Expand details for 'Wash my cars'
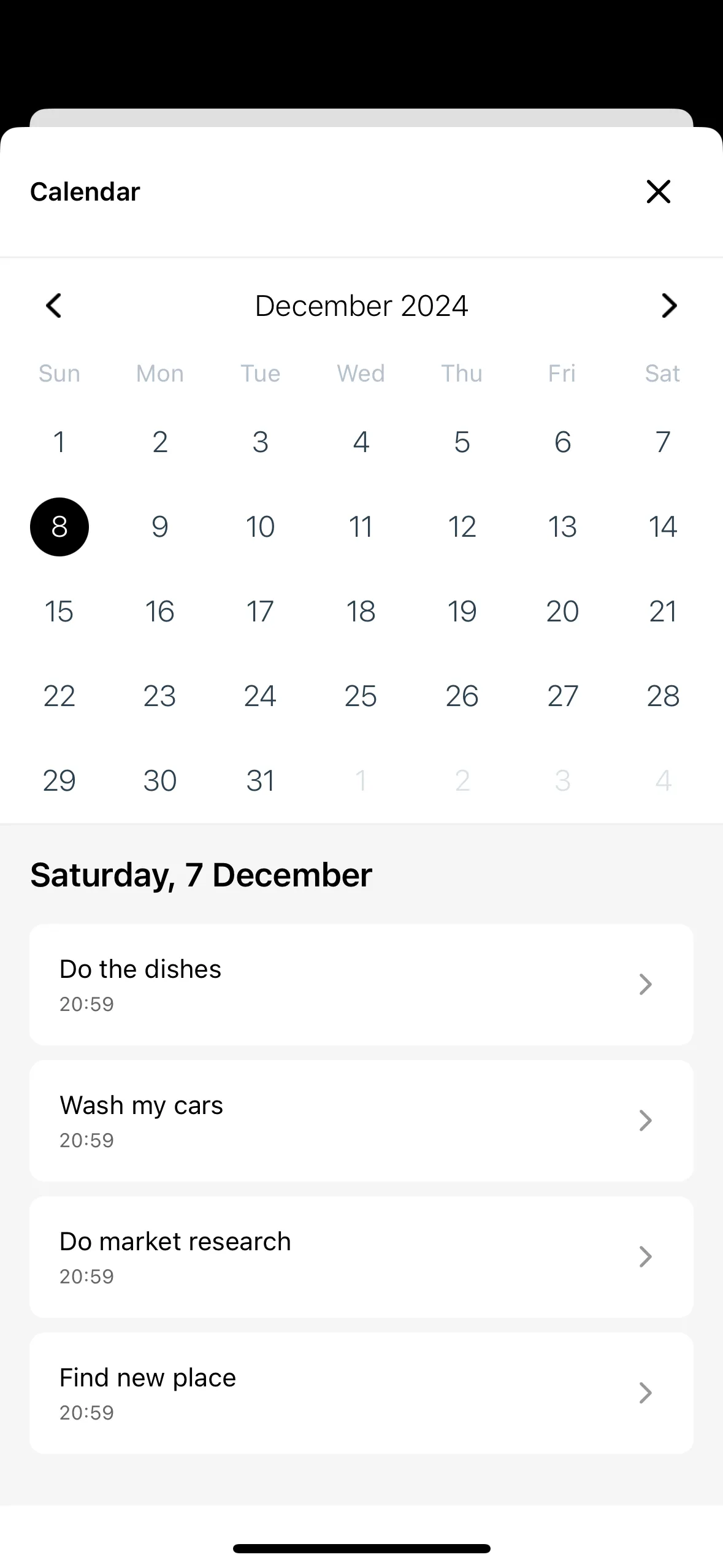 click(x=645, y=1120)
